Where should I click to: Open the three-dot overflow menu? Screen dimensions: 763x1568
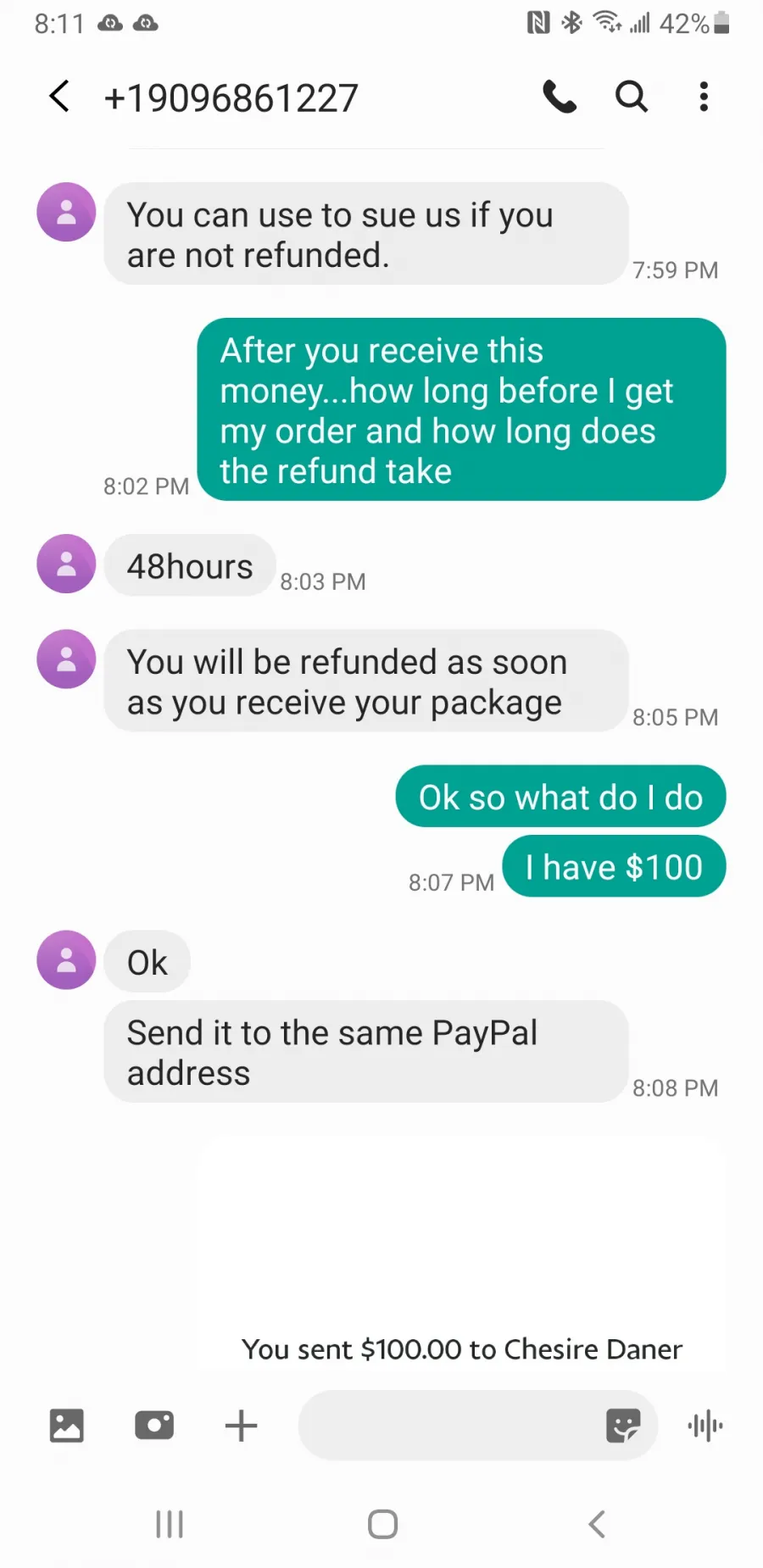704,97
